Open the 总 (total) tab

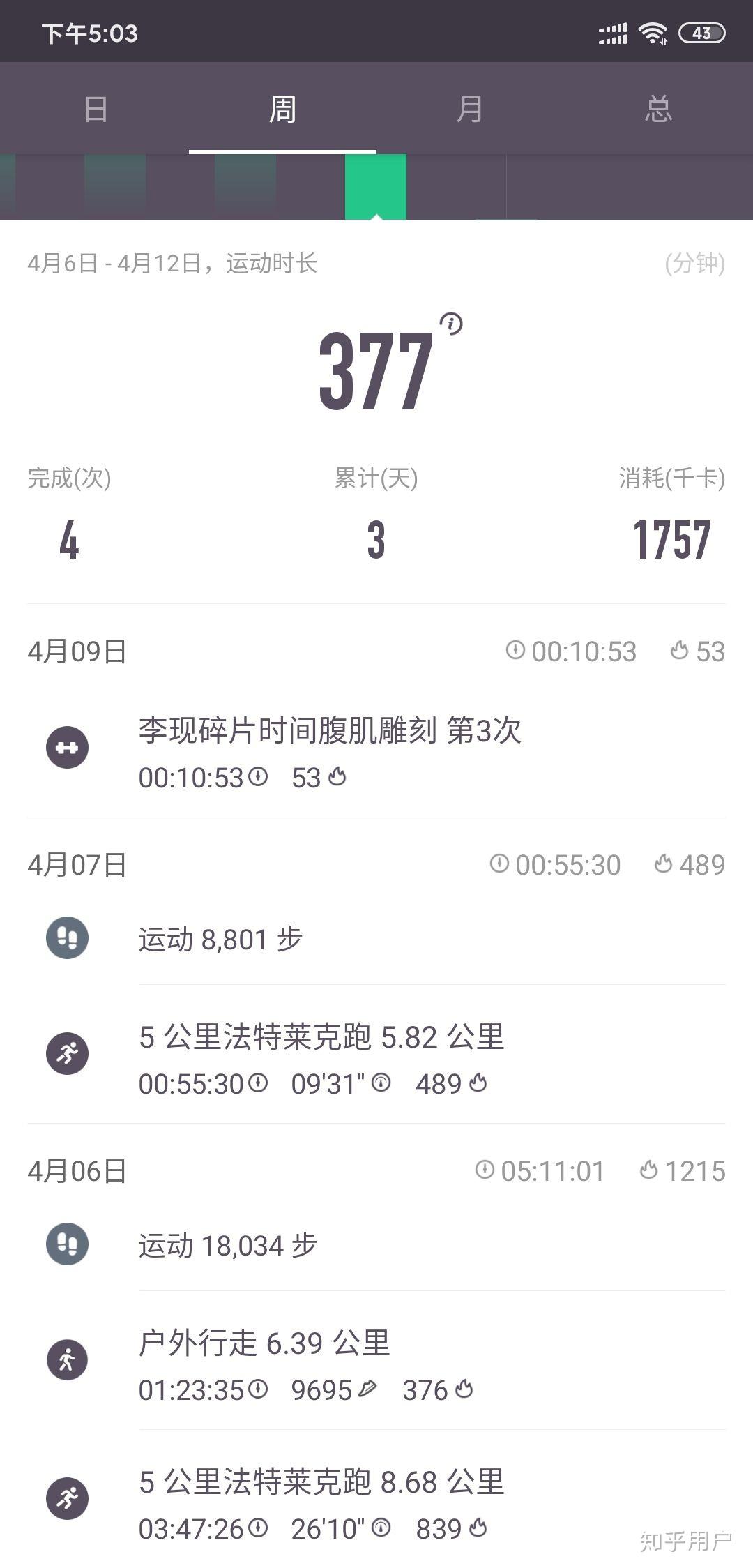(x=658, y=109)
